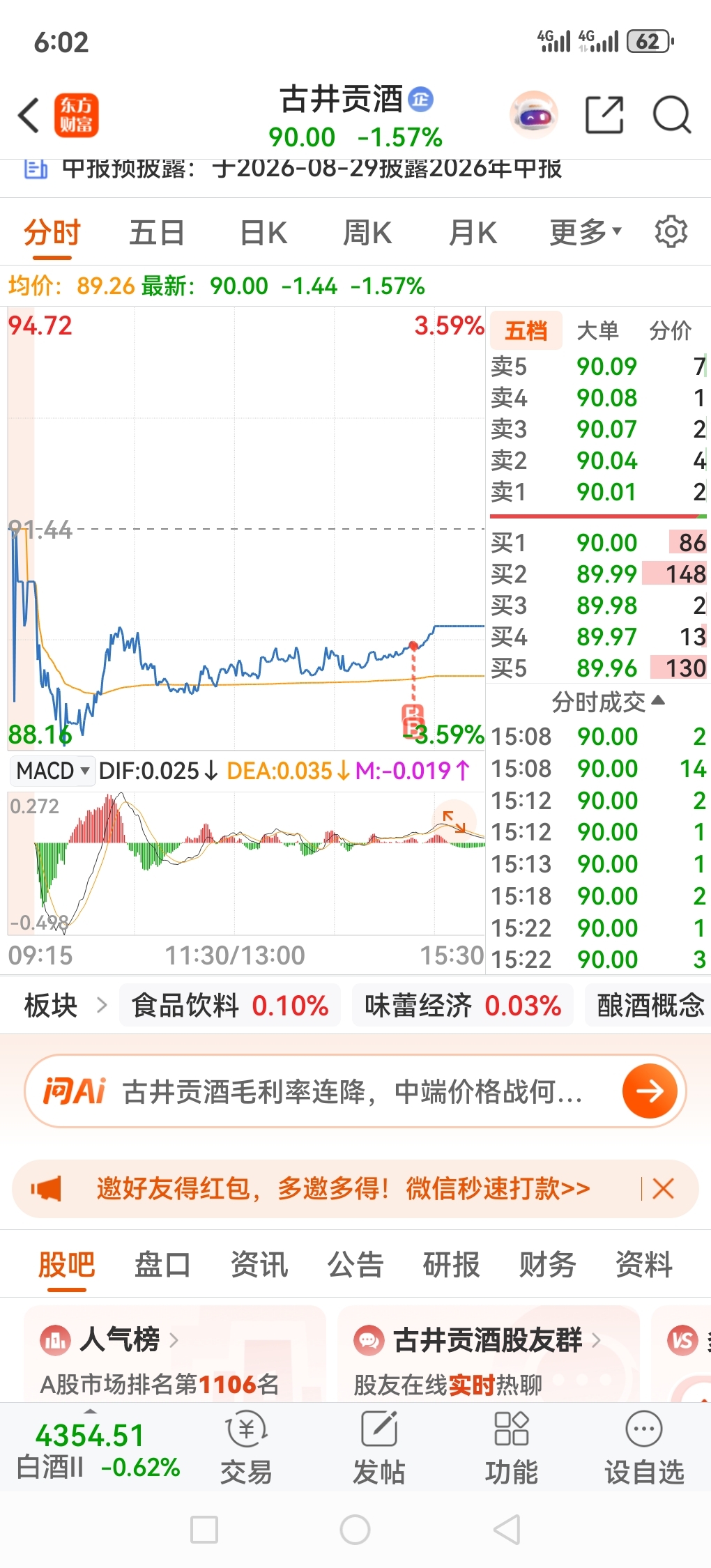
Task: Switch to the 日K chart tab
Action: tap(263, 233)
